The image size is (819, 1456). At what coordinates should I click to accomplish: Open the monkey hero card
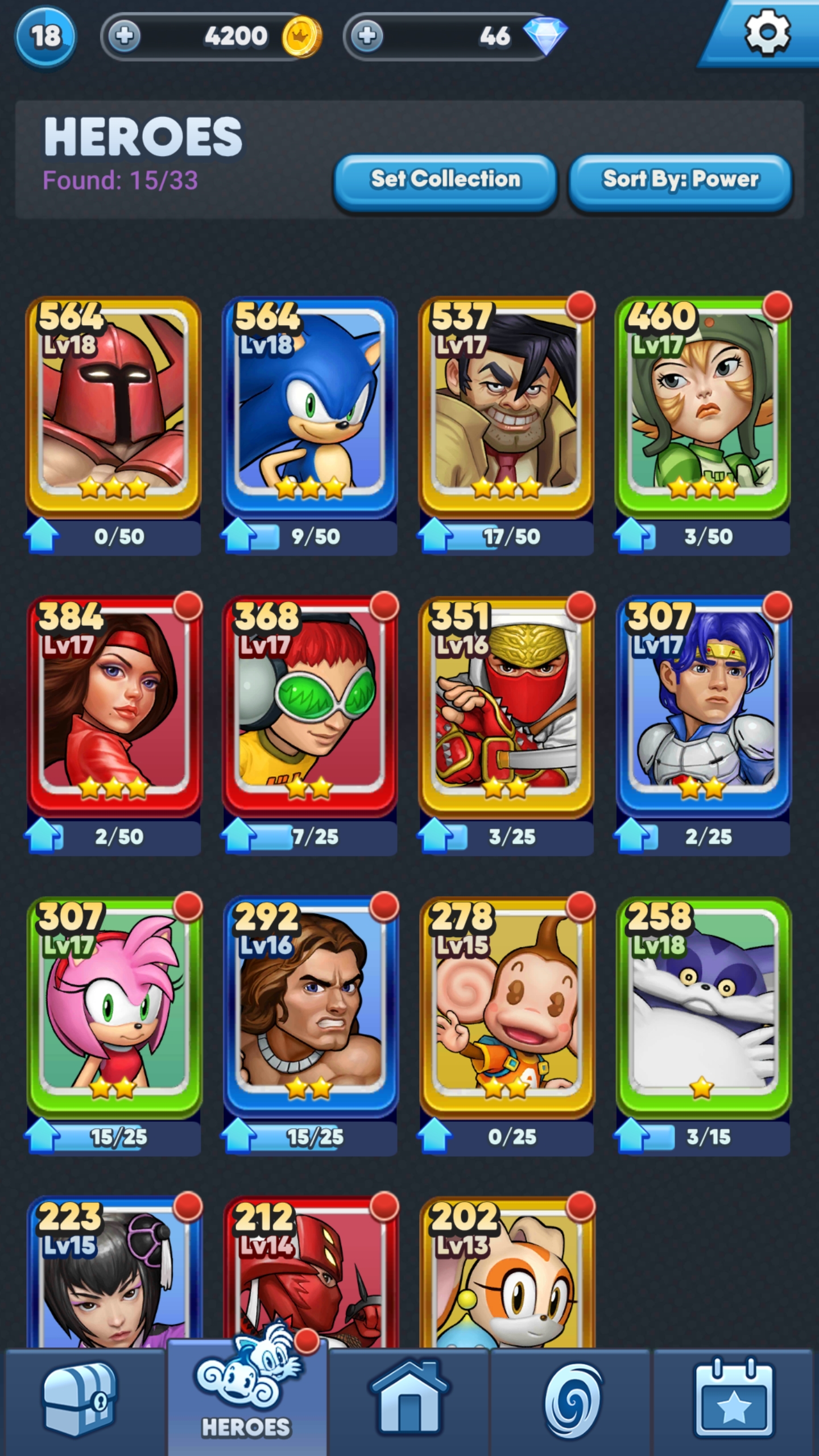click(x=506, y=1006)
